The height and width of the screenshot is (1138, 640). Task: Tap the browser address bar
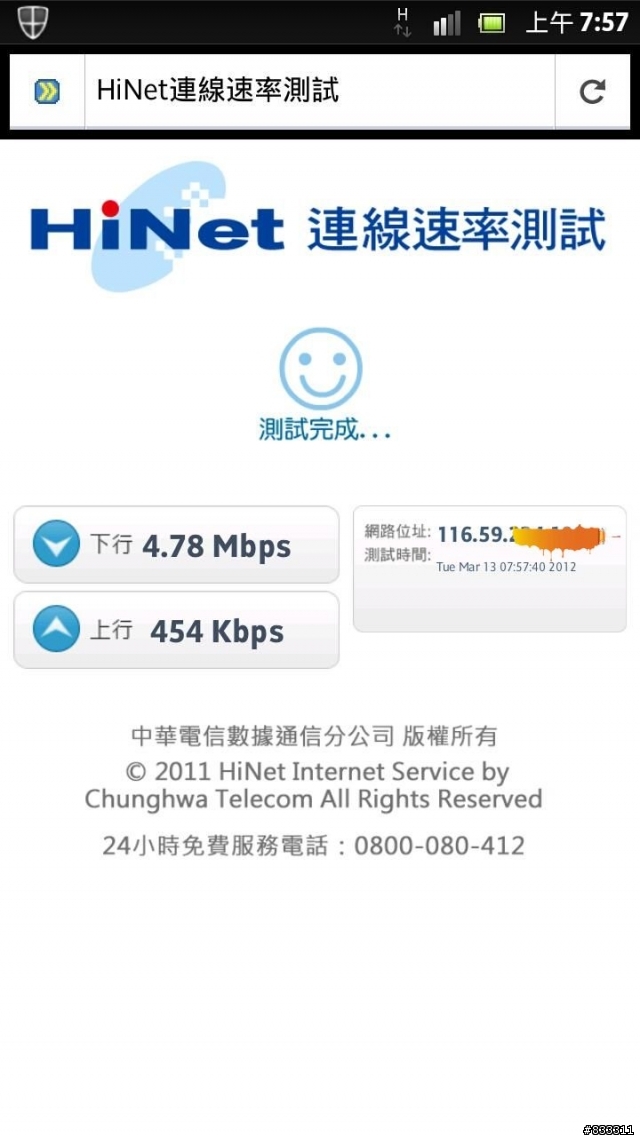click(x=318, y=91)
